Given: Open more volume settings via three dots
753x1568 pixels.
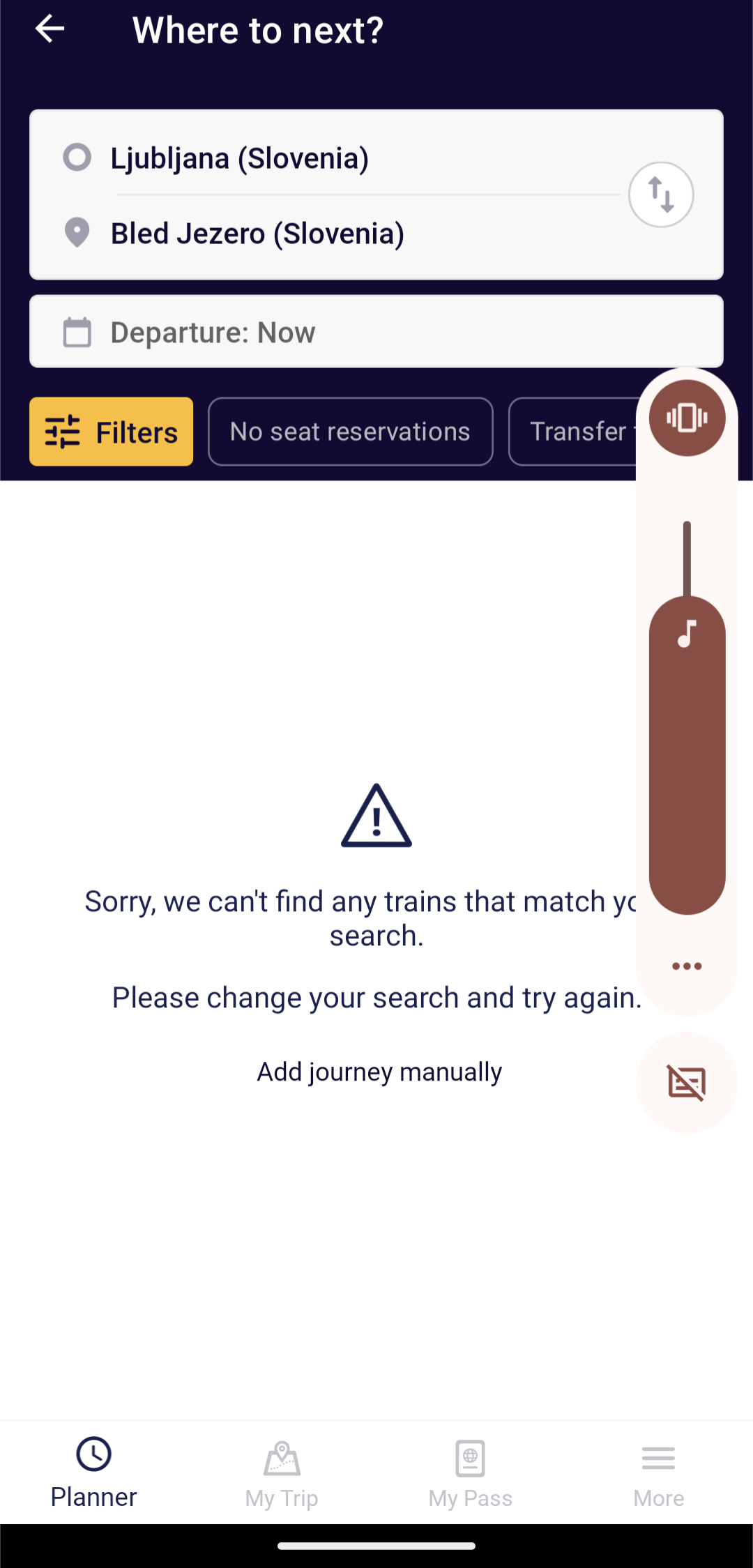Looking at the screenshot, I should click(687, 966).
